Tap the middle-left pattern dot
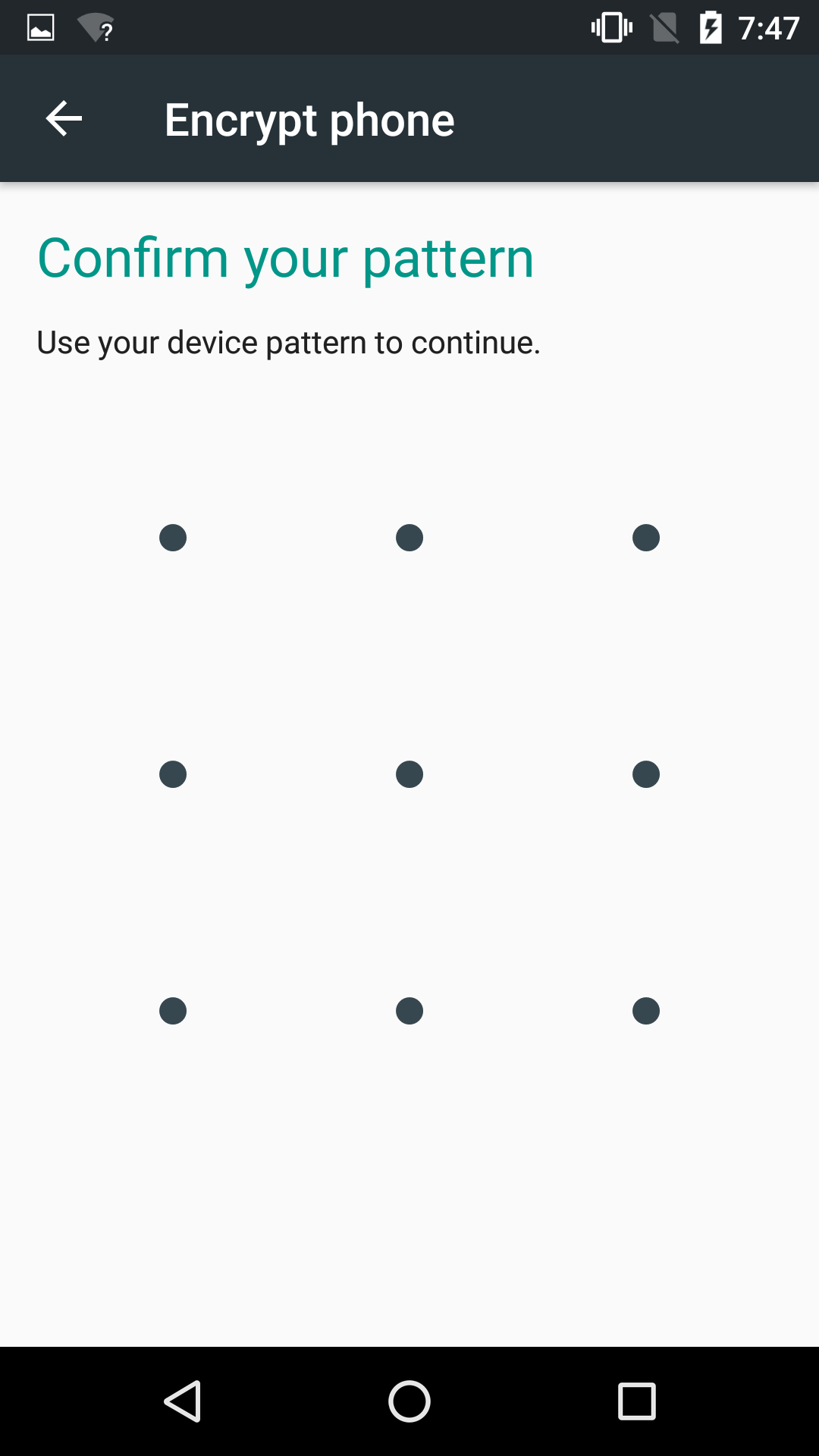819x1456 pixels. point(173,773)
